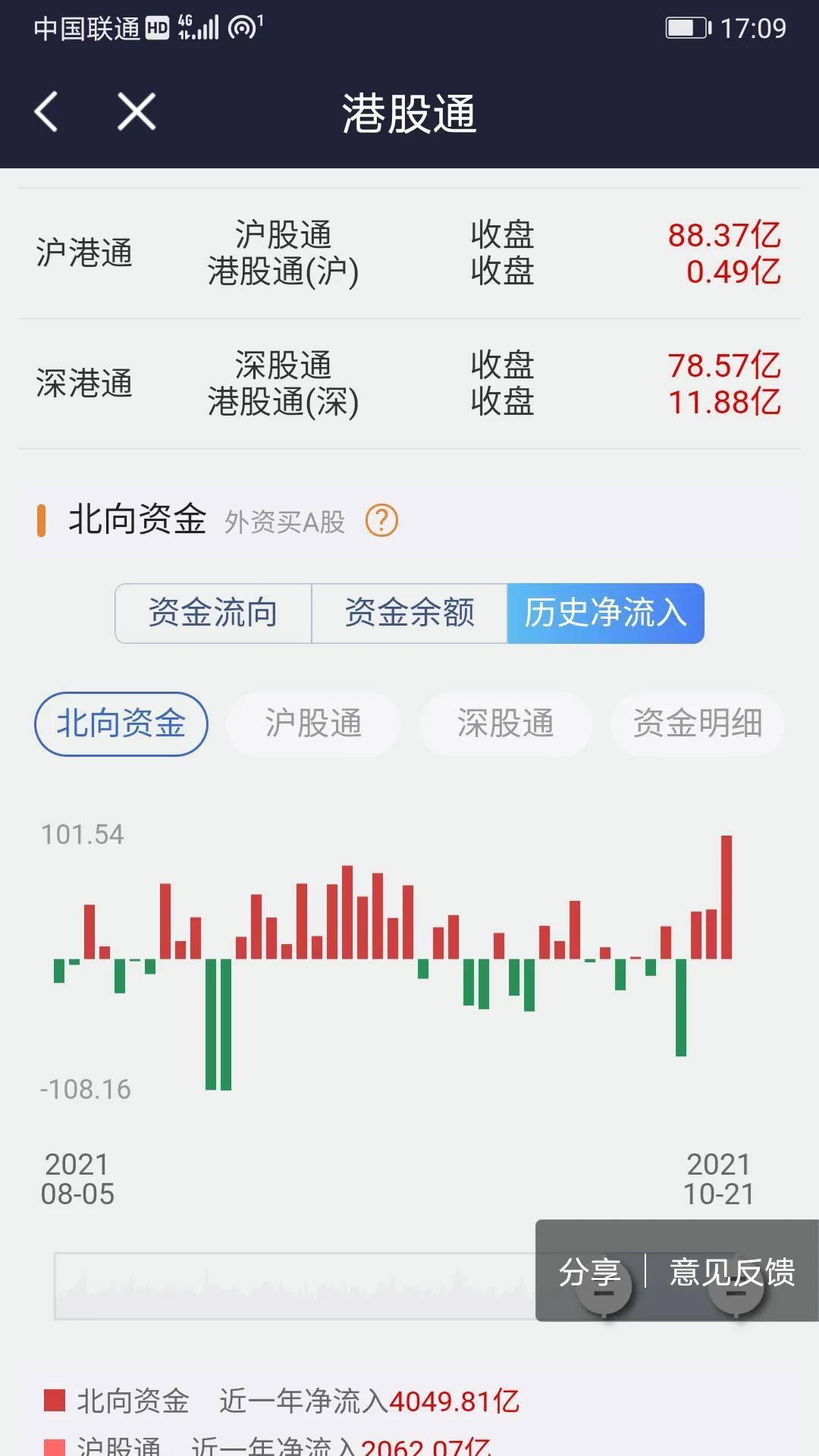Show 沪股通 net inflow chart
This screenshot has width=819, height=1456.
[x=313, y=723]
